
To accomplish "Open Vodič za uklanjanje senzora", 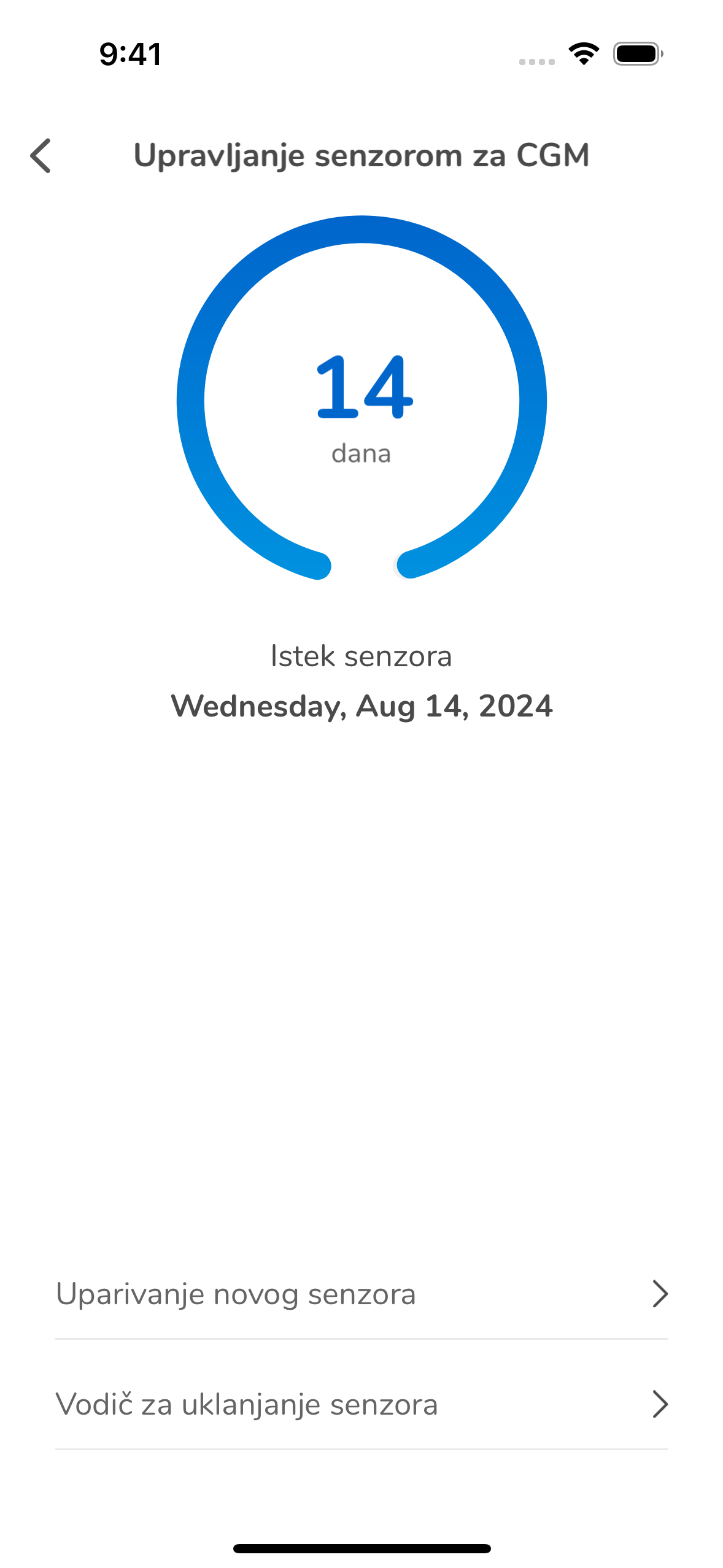I will point(361,1405).
